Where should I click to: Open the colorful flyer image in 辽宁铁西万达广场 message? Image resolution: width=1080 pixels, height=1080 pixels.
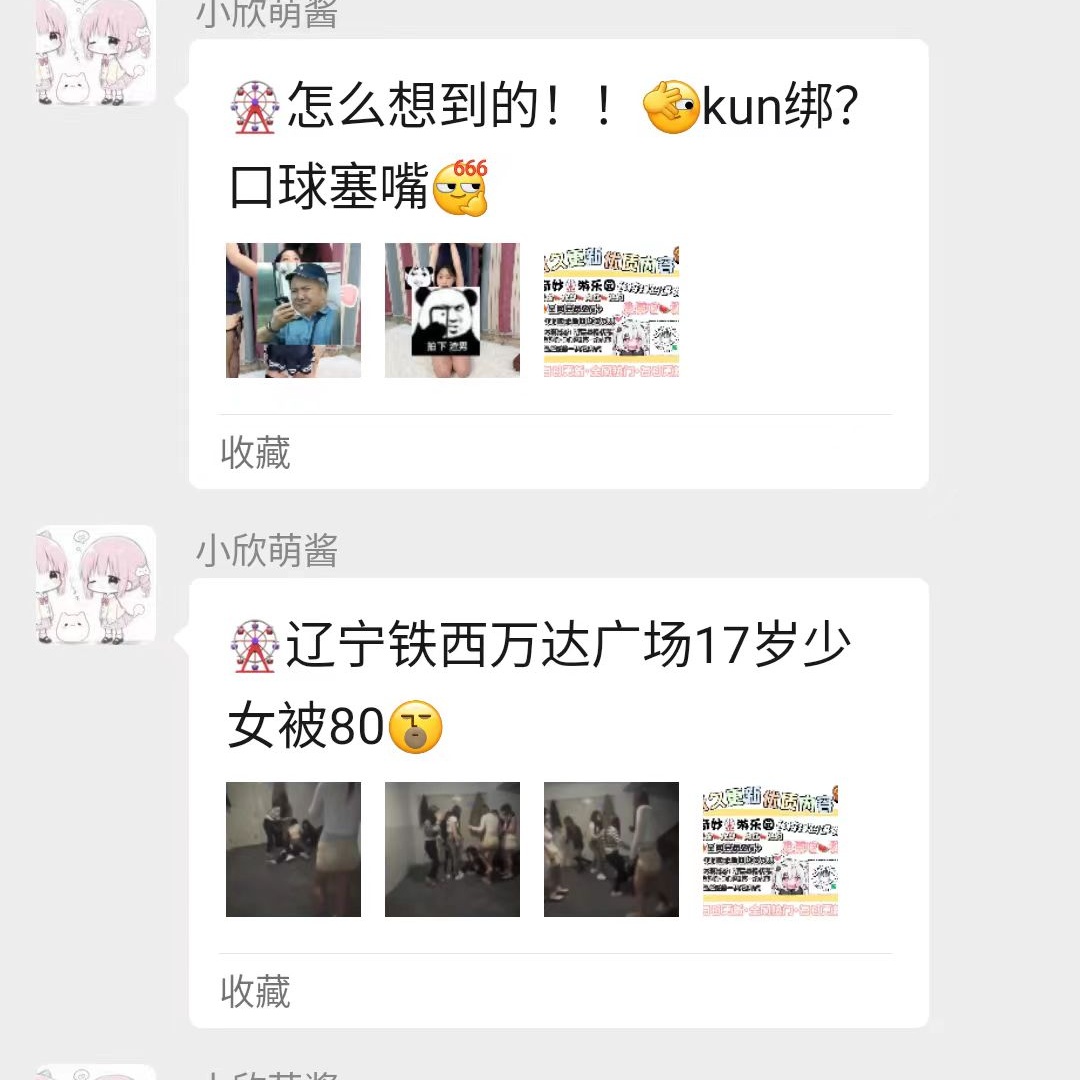pos(770,849)
